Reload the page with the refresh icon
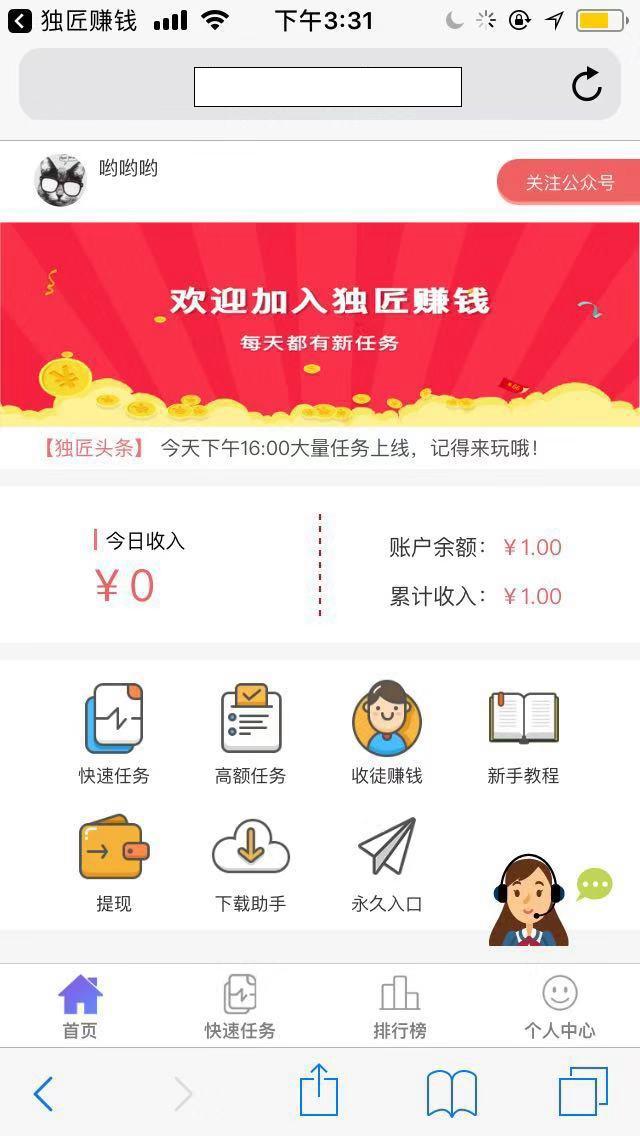640x1136 pixels. 587,85
